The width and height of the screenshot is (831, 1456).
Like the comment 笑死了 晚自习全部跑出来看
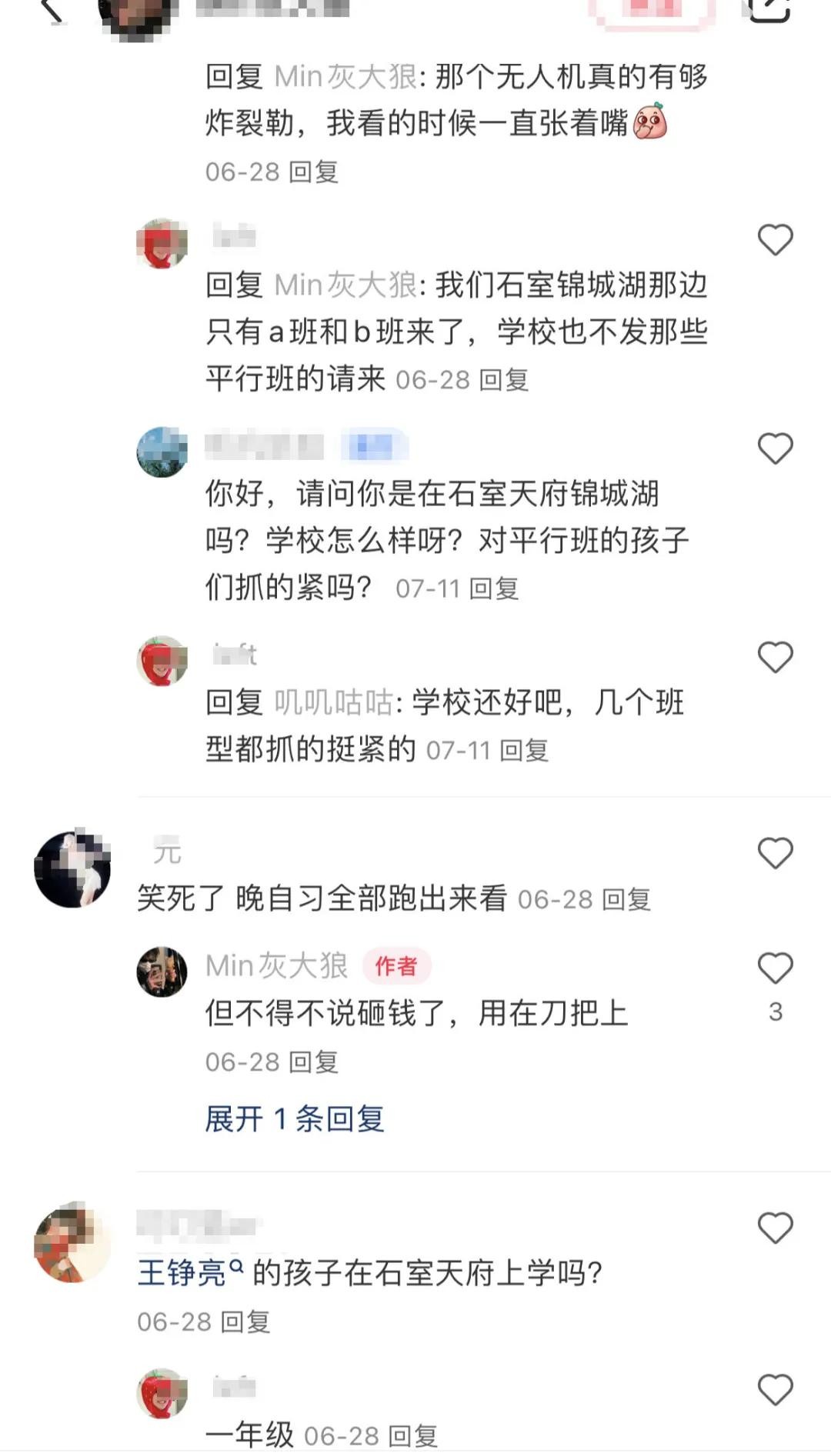[x=775, y=854]
